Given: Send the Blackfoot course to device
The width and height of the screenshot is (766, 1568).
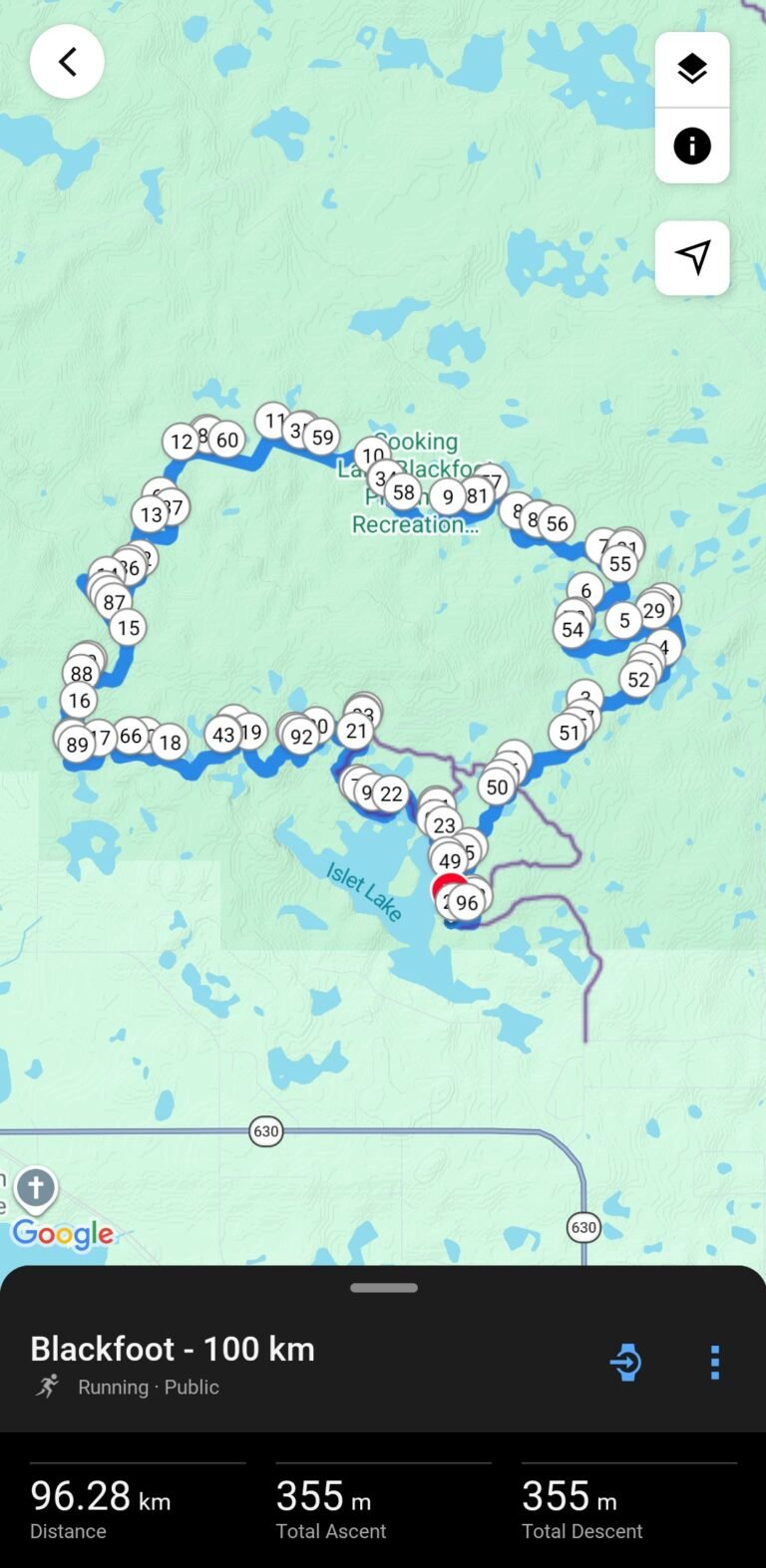Looking at the screenshot, I should (x=625, y=1362).
